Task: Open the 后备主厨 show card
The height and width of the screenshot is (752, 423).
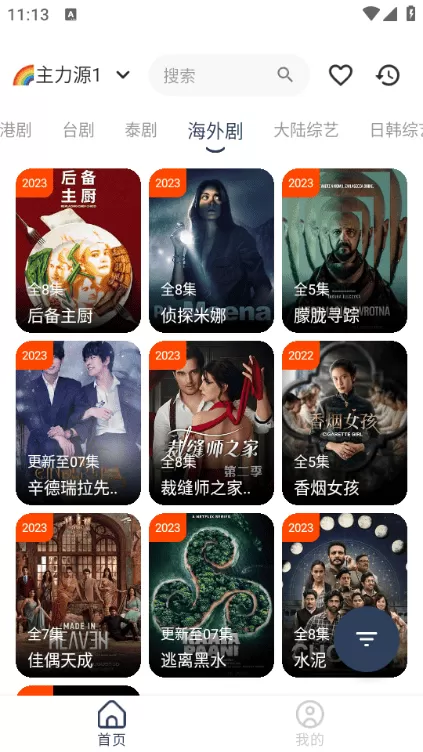Action: coord(78,250)
